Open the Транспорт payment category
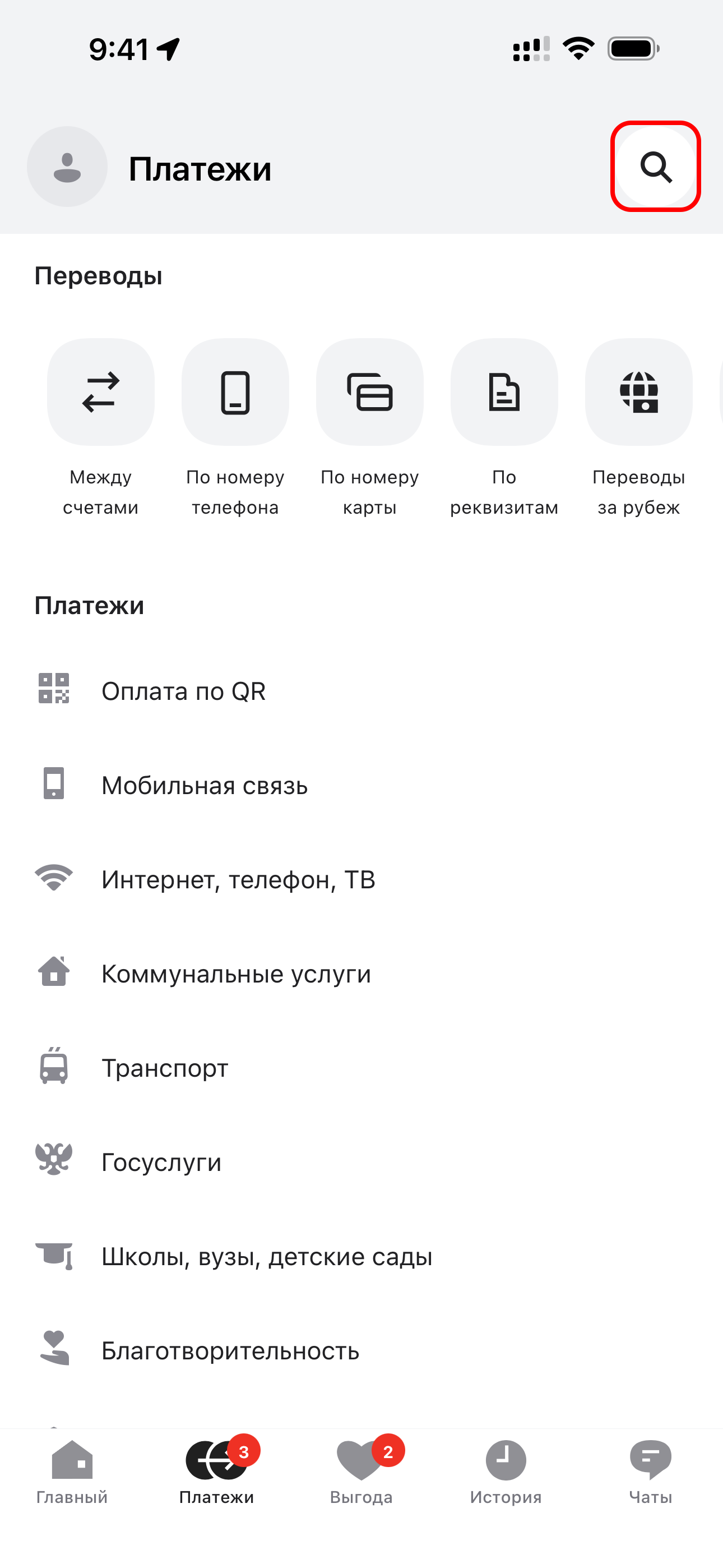Viewport: 723px width, 1568px height. tap(164, 1068)
